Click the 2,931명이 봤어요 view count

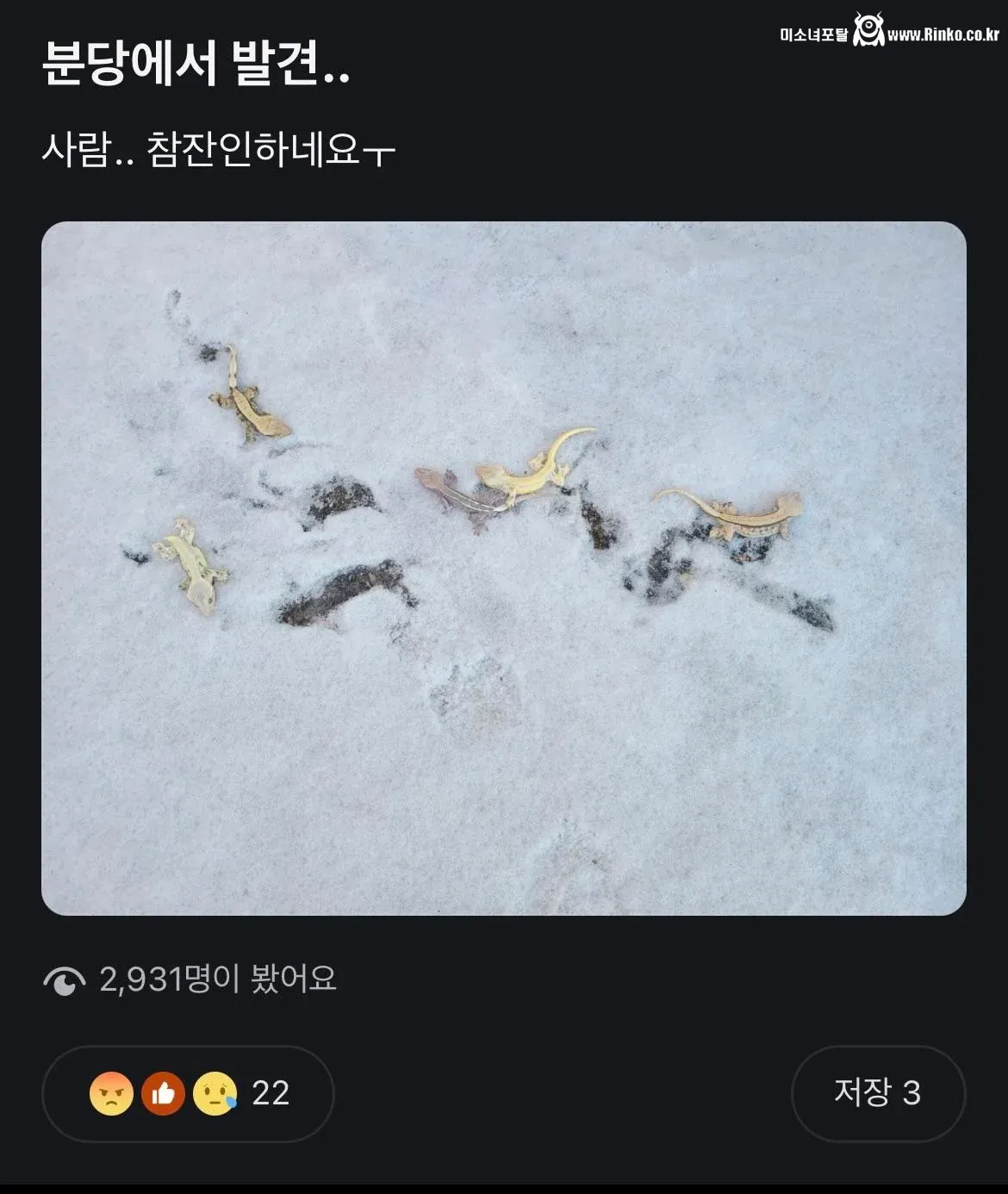pos(221,979)
